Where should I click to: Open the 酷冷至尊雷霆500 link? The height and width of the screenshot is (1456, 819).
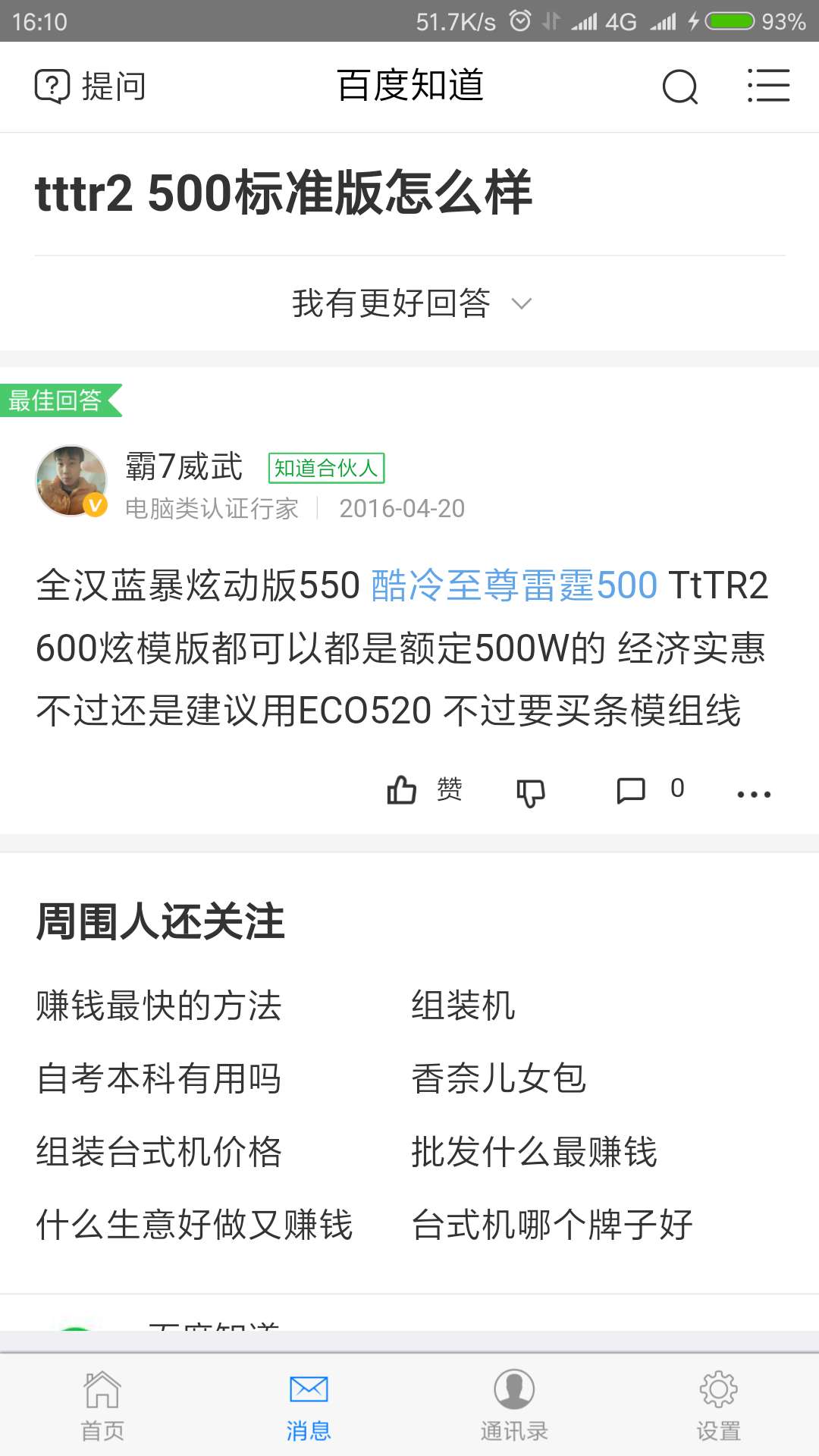514,585
